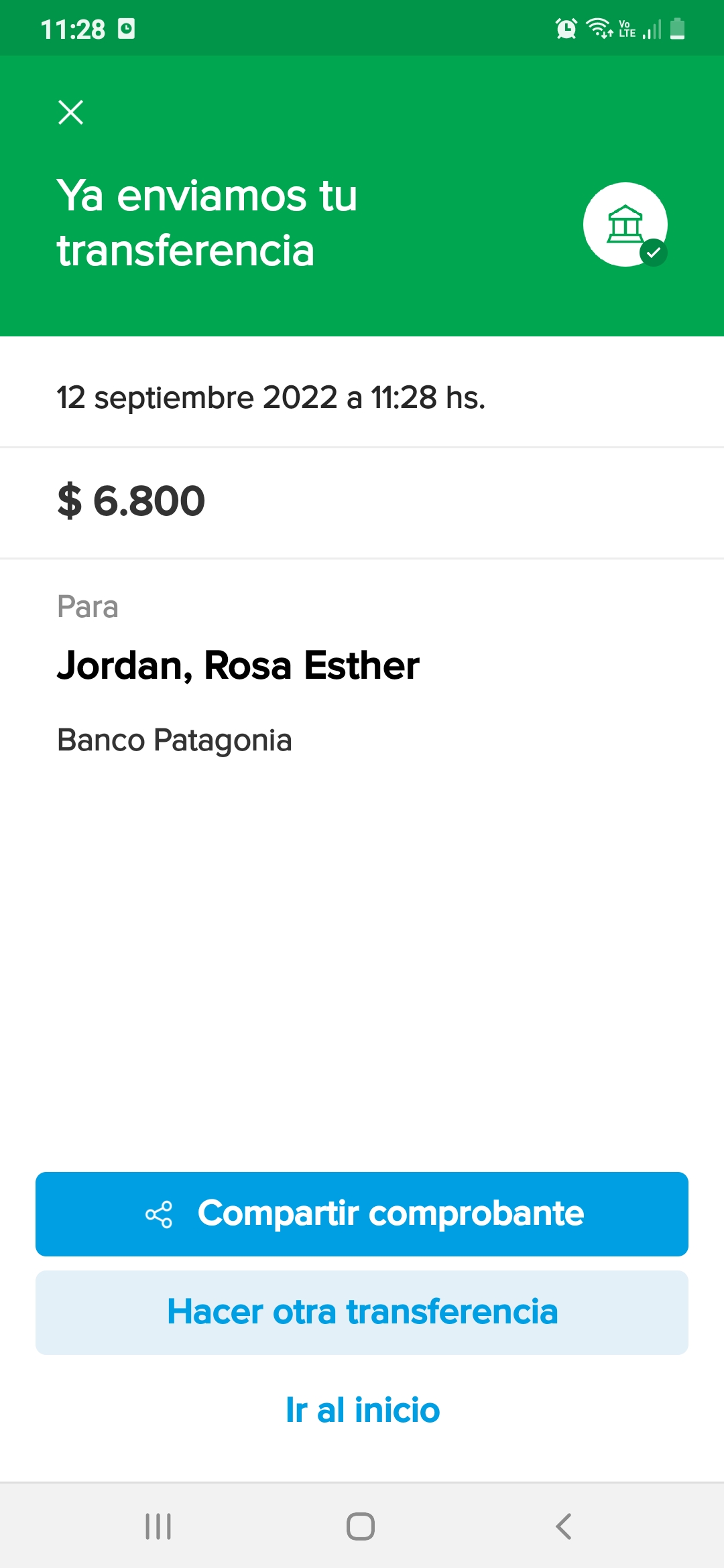Screen dimensions: 724x1568
Task: Share the transfer receipt via Compartir comprobante
Action: point(362,1214)
